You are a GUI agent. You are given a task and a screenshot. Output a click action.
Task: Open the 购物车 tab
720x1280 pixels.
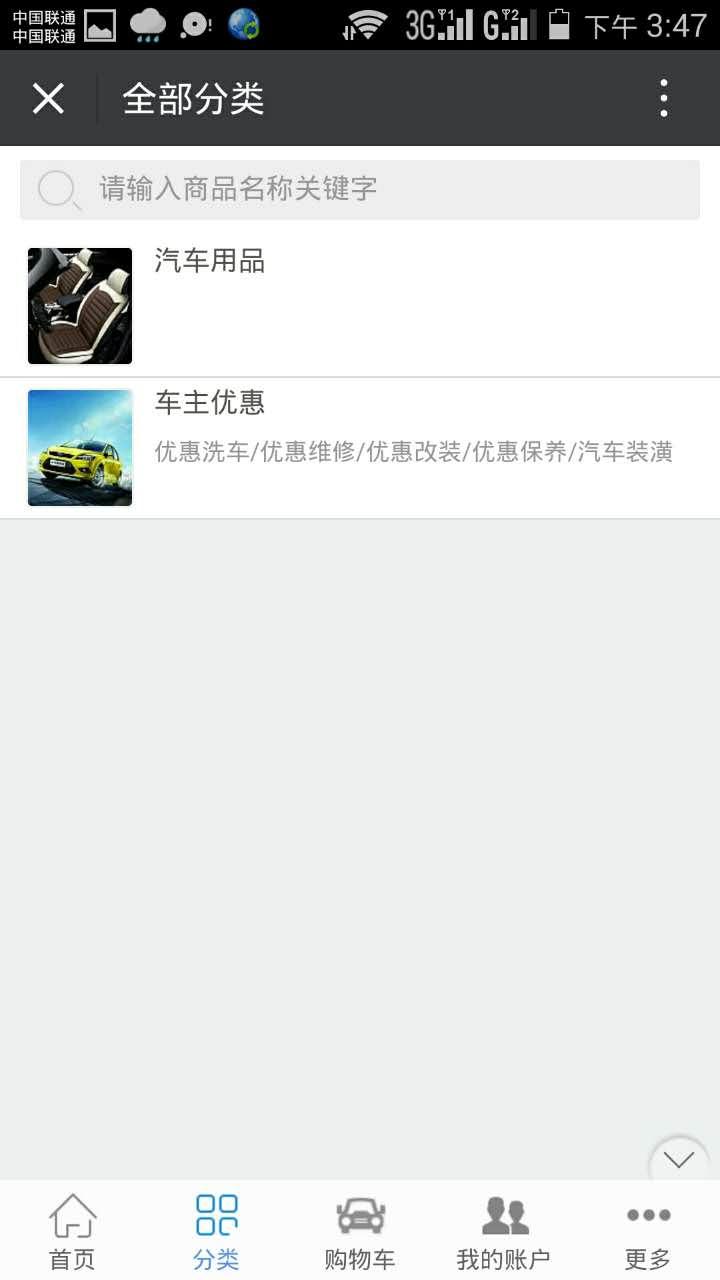[360, 1230]
